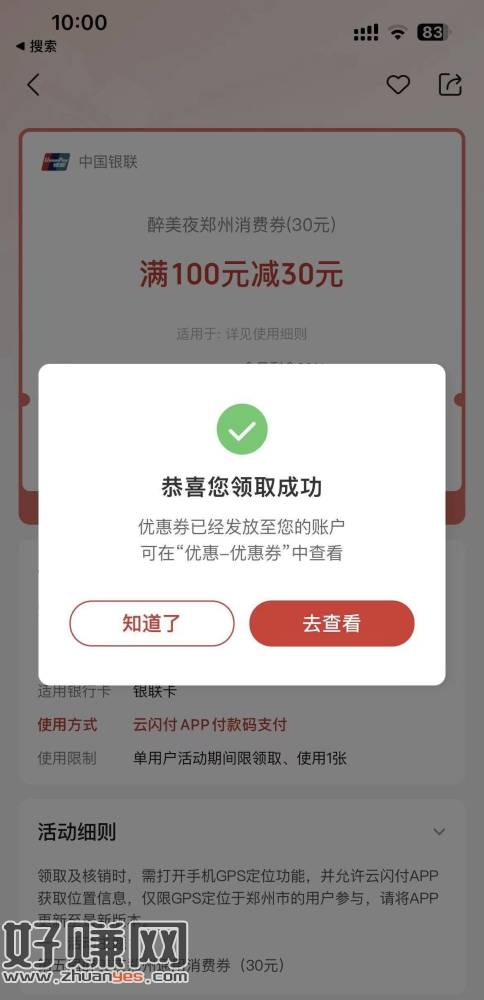Go back with the top-left arrow
The height and width of the screenshot is (1000, 484).
coord(34,85)
